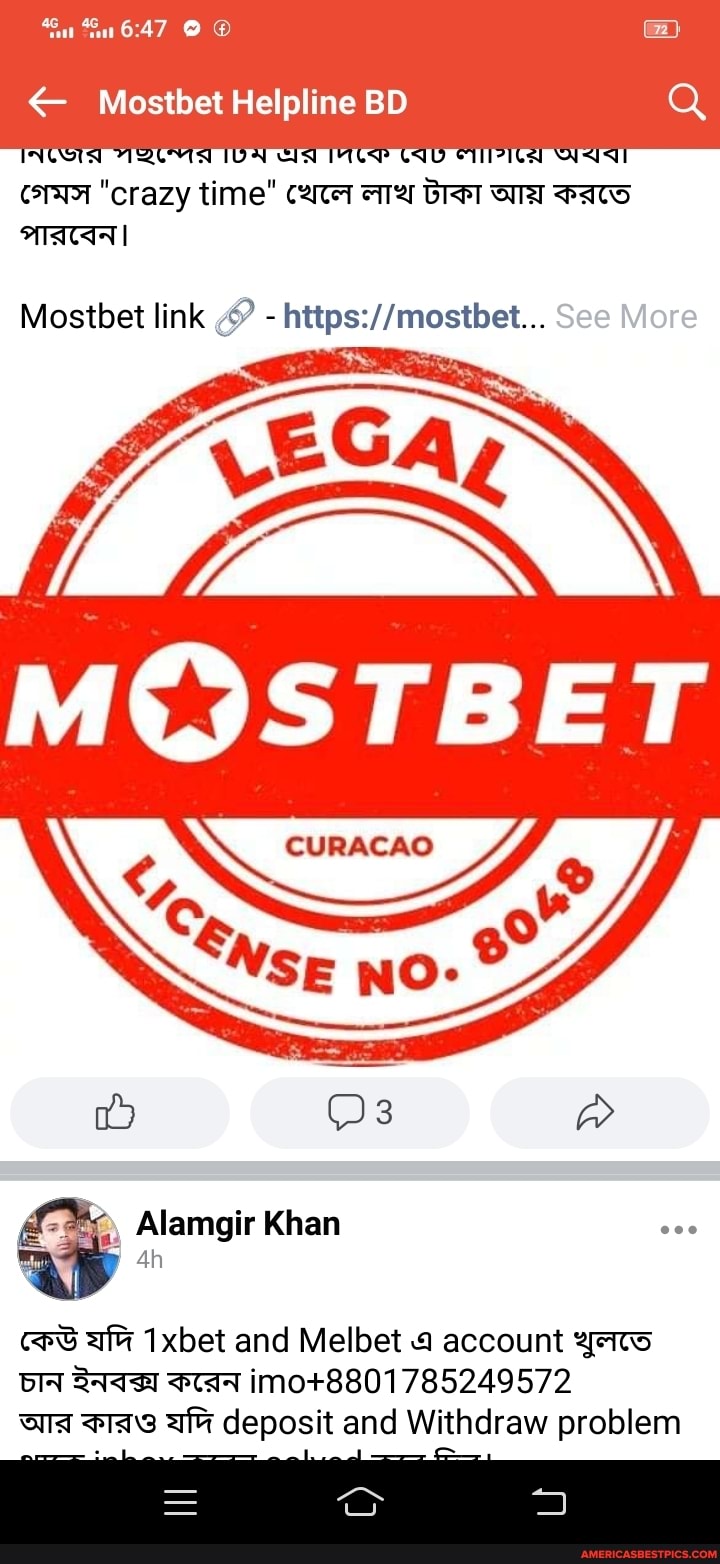Open options menu on Alamgir Khan's post

(679, 1230)
